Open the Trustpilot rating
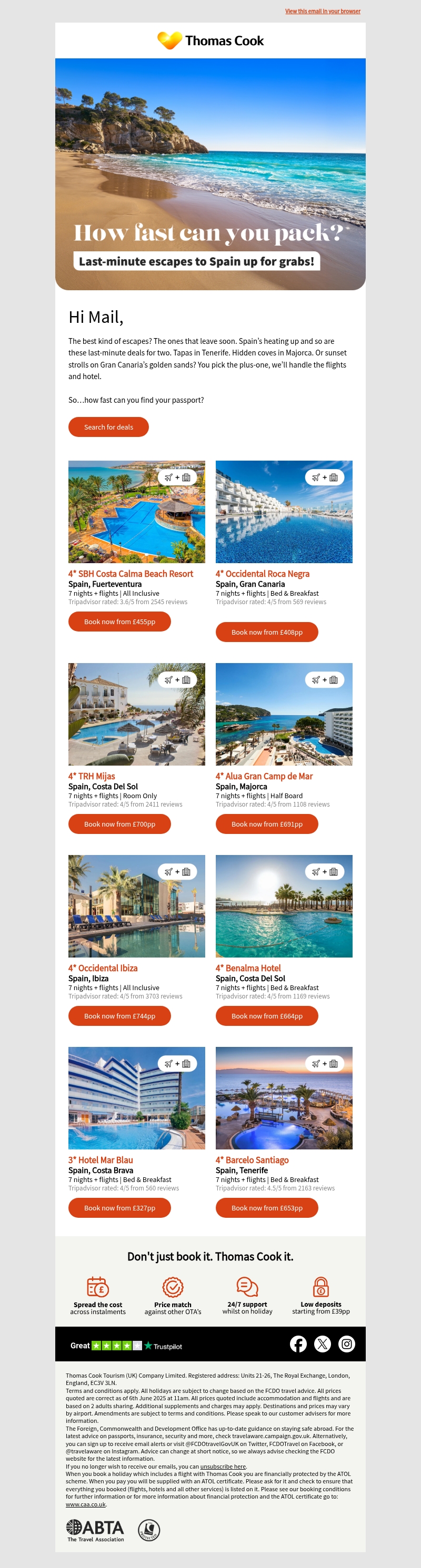This screenshot has width=421, height=1568. pyautogui.click(x=126, y=1346)
